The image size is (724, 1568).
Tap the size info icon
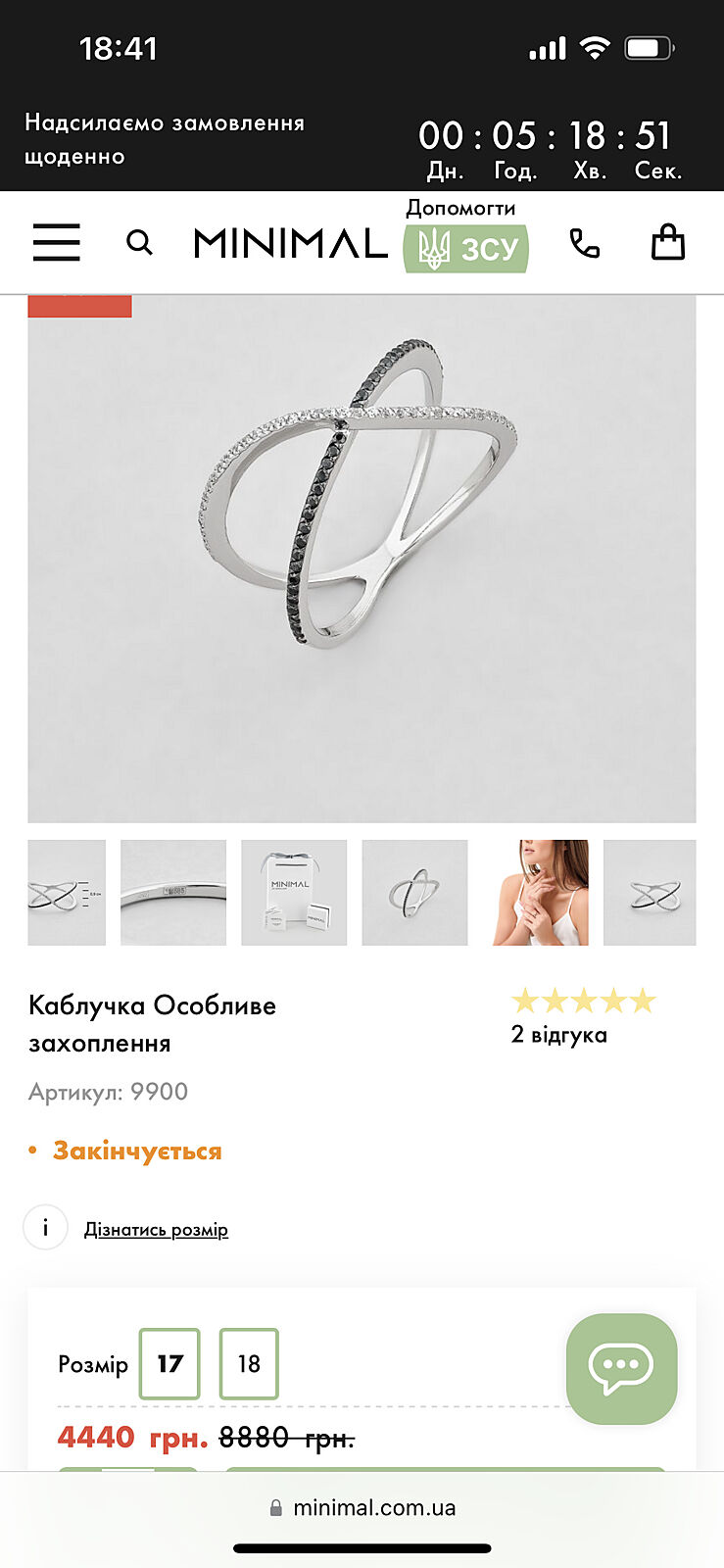45,1227
